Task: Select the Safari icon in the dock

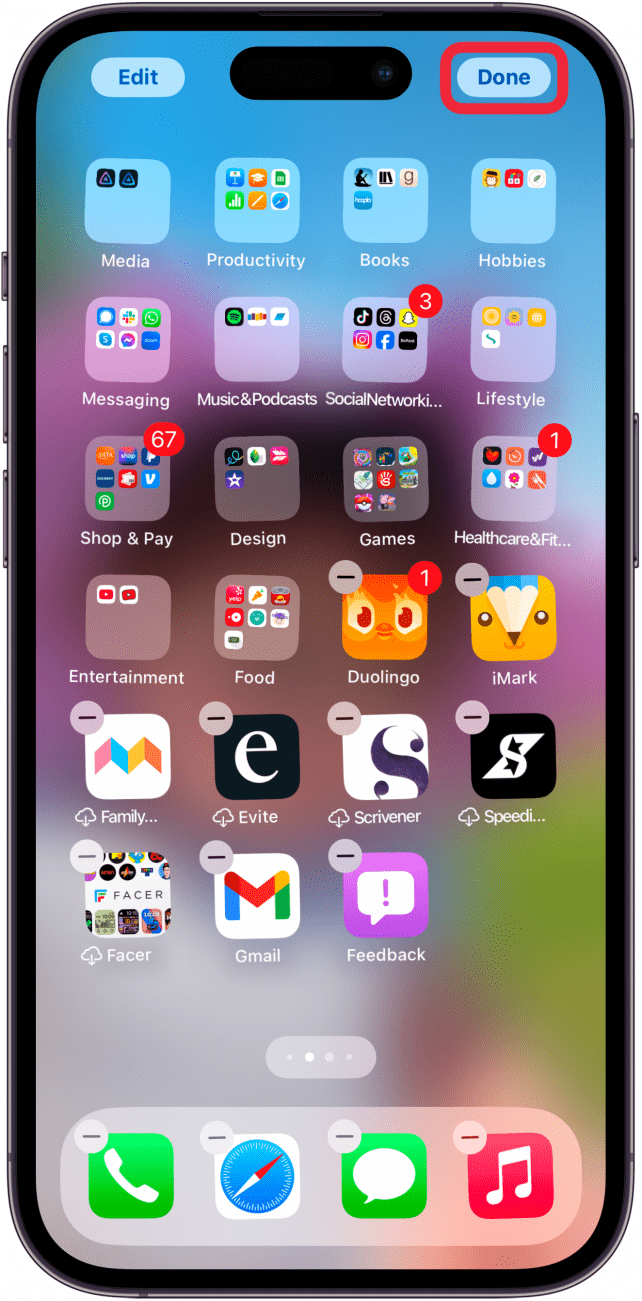Action: (259, 1175)
